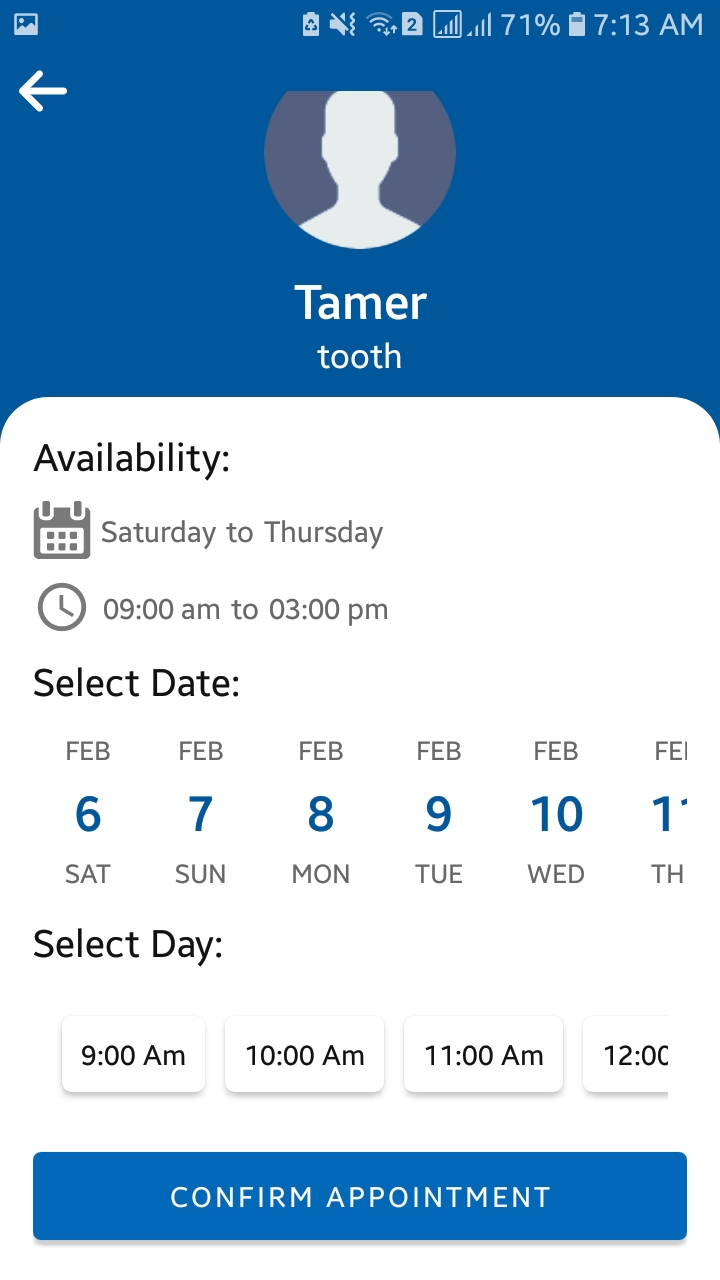Viewport: 720px width, 1280px height.
Task: Choose Sunday, Feb 7 as date
Action: tap(200, 813)
